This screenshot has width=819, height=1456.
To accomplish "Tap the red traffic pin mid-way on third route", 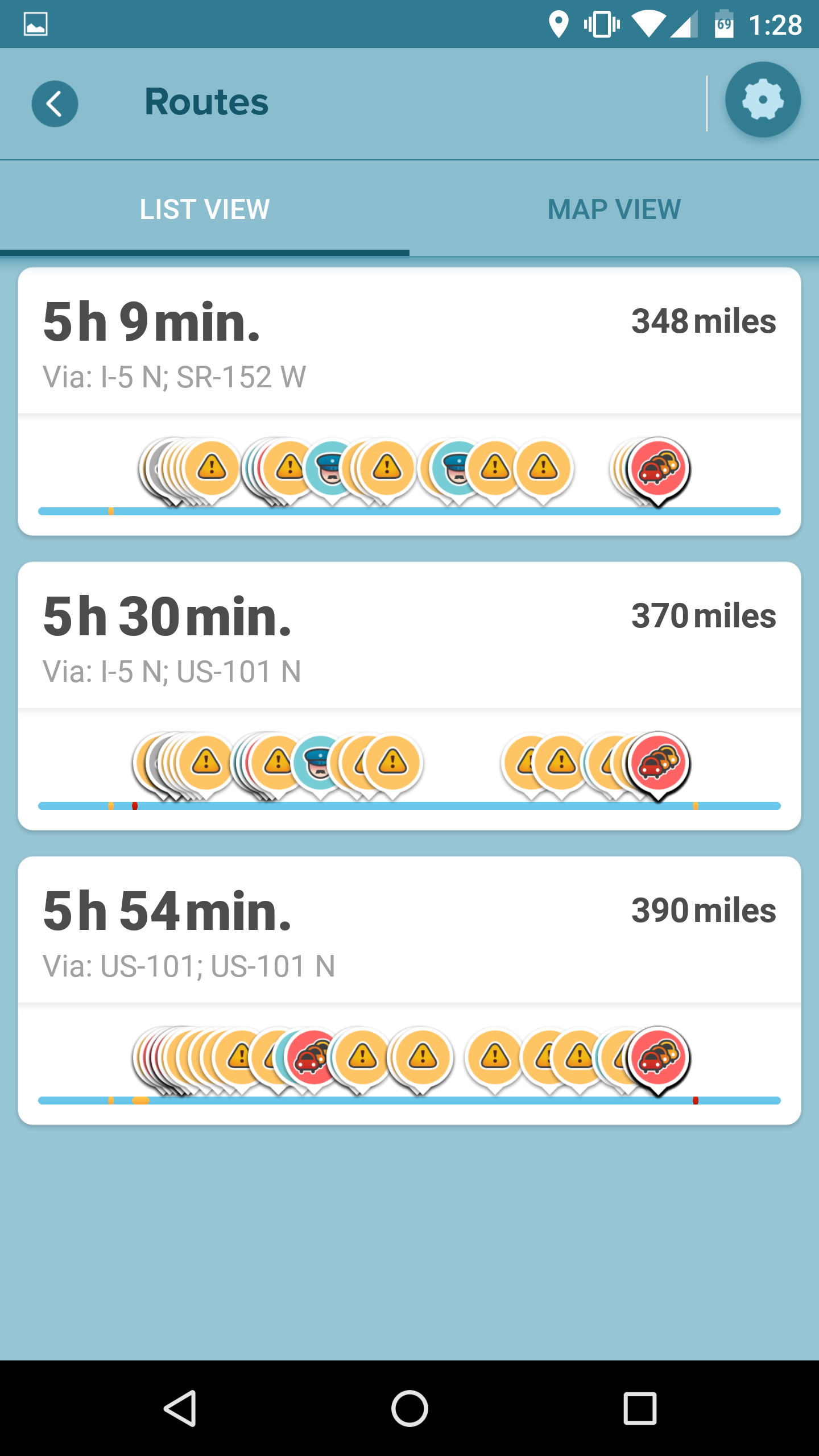I will (x=309, y=1056).
